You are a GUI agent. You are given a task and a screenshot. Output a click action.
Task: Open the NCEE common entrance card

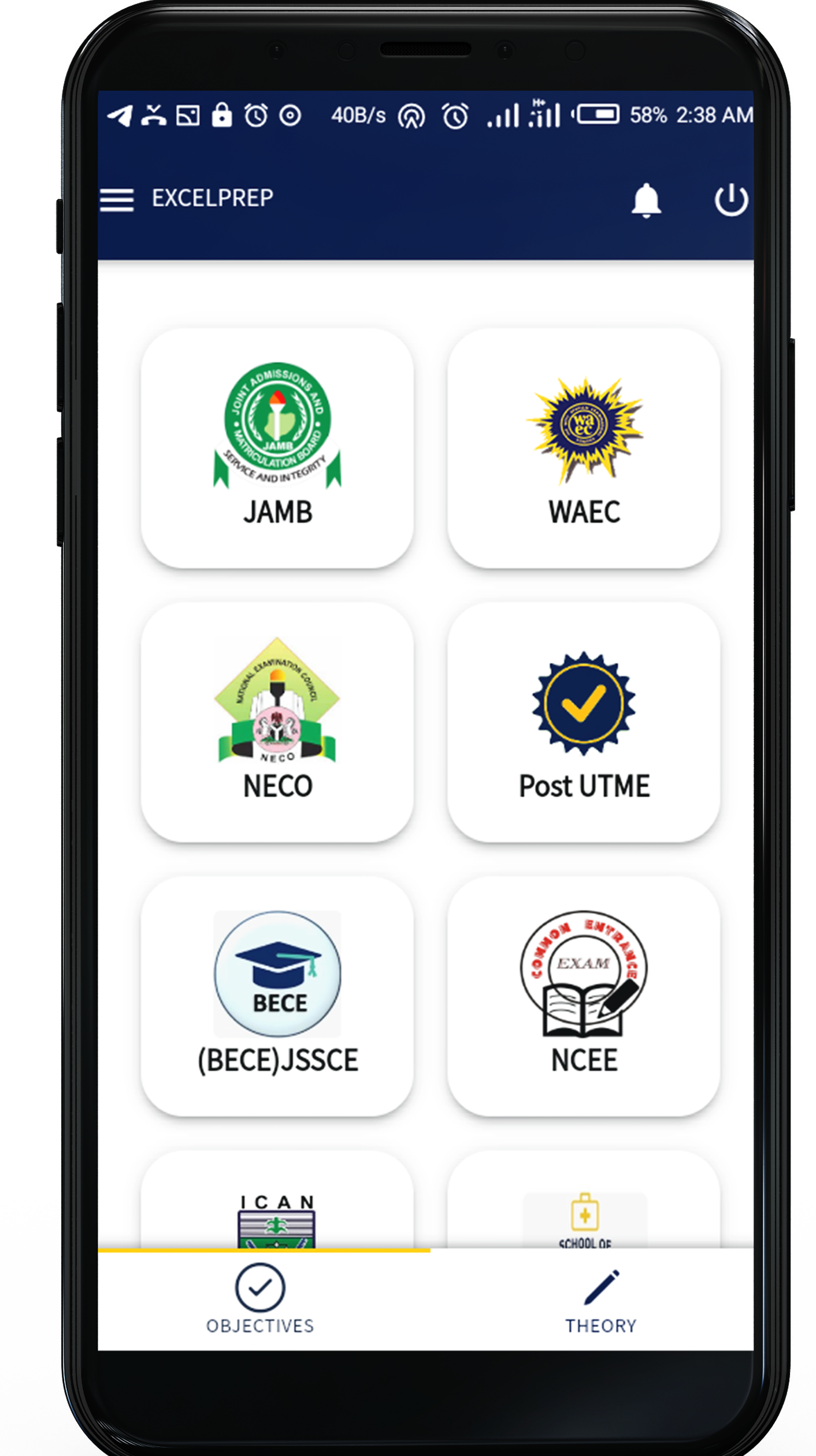pos(584,996)
